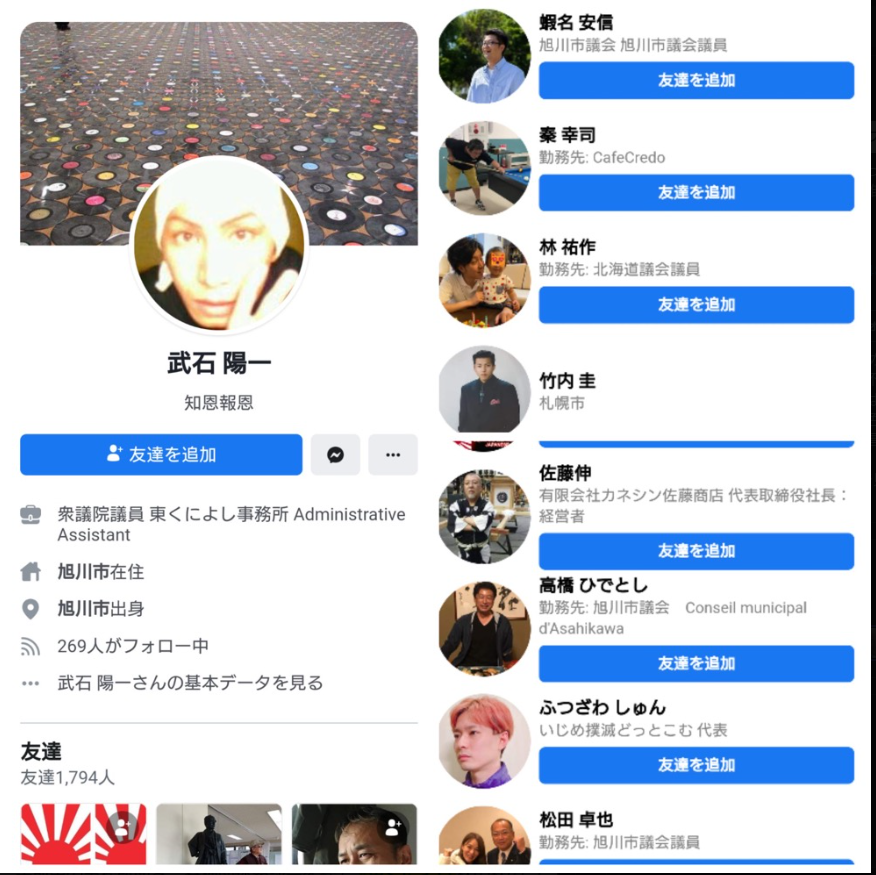Add 佐藤伸 as a friend

pyautogui.click(x=696, y=551)
